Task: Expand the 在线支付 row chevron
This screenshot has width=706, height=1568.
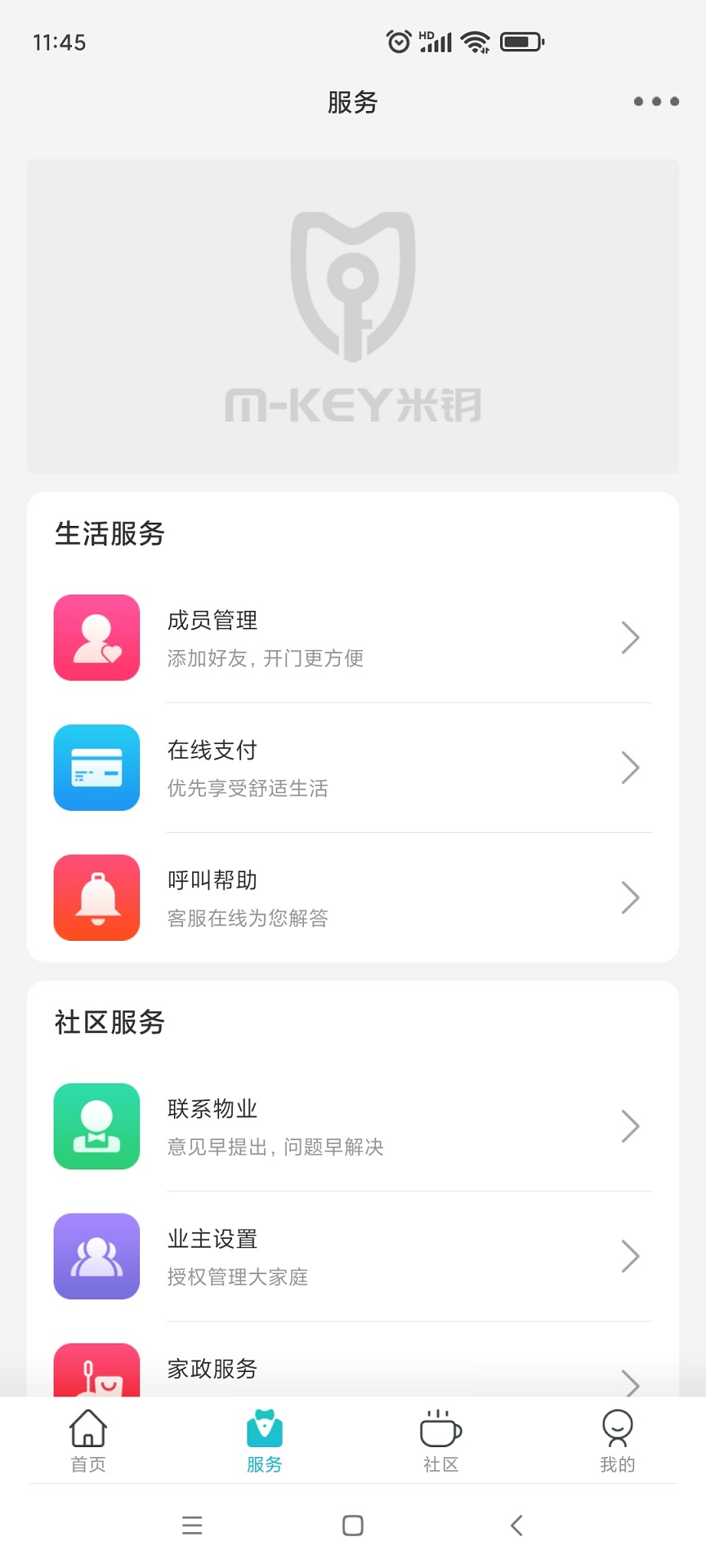Action: coord(630,768)
